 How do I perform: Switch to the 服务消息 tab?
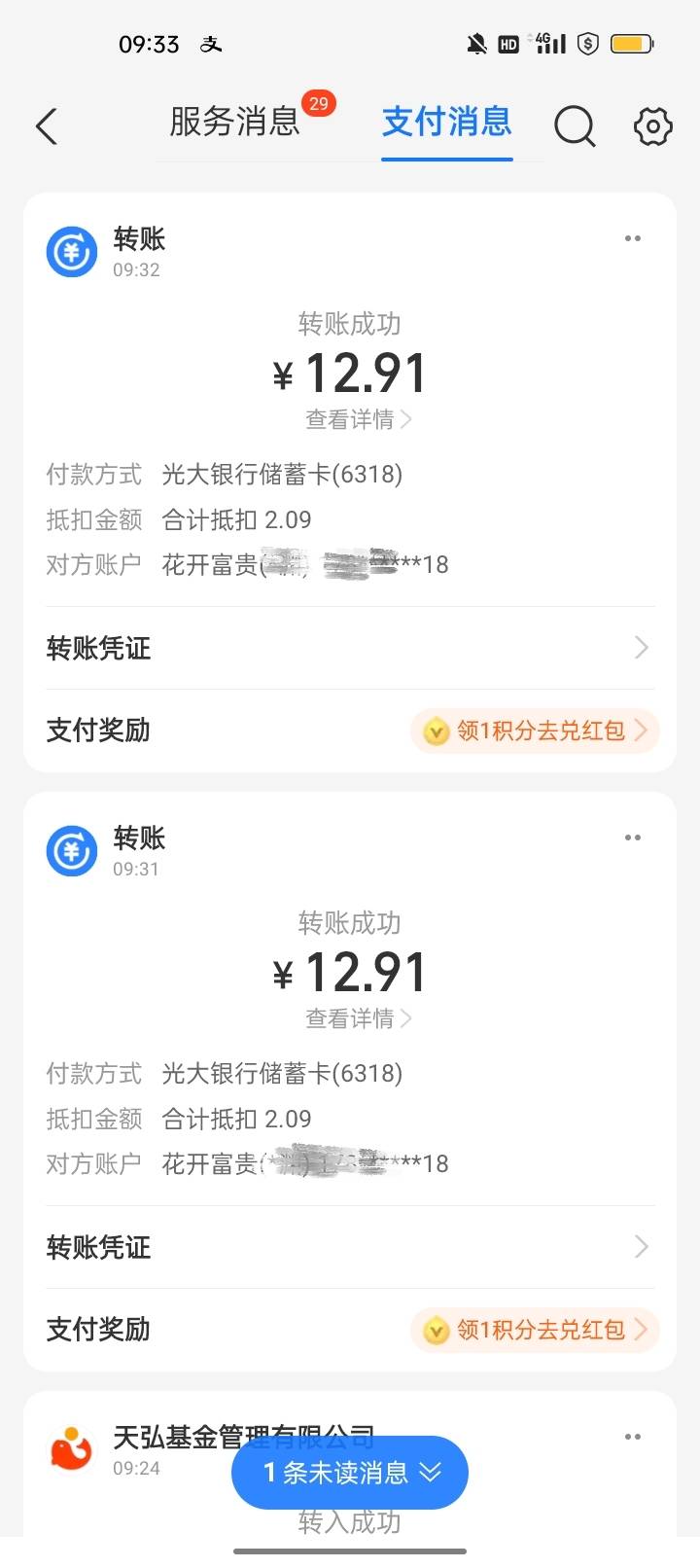click(234, 122)
